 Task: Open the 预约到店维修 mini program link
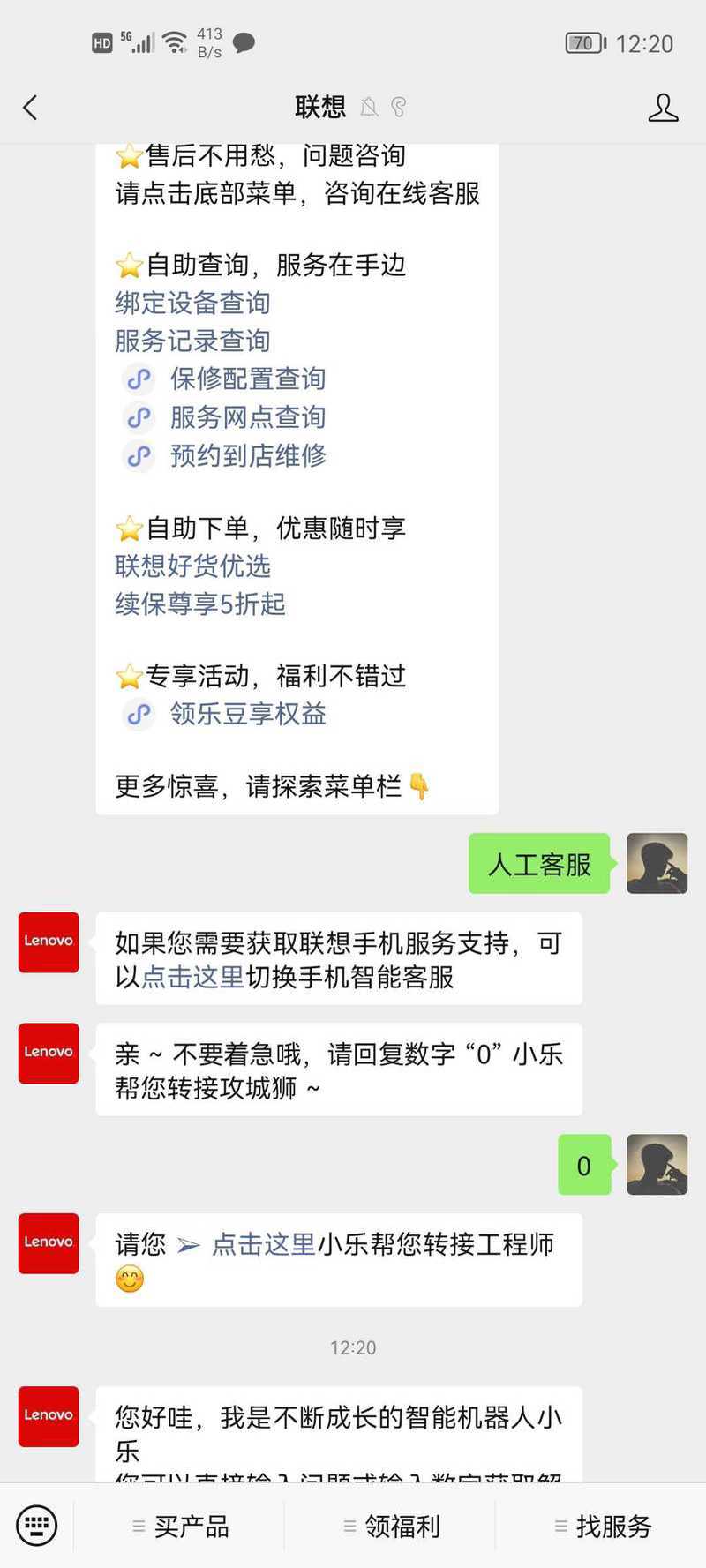[x=247, y=455]
